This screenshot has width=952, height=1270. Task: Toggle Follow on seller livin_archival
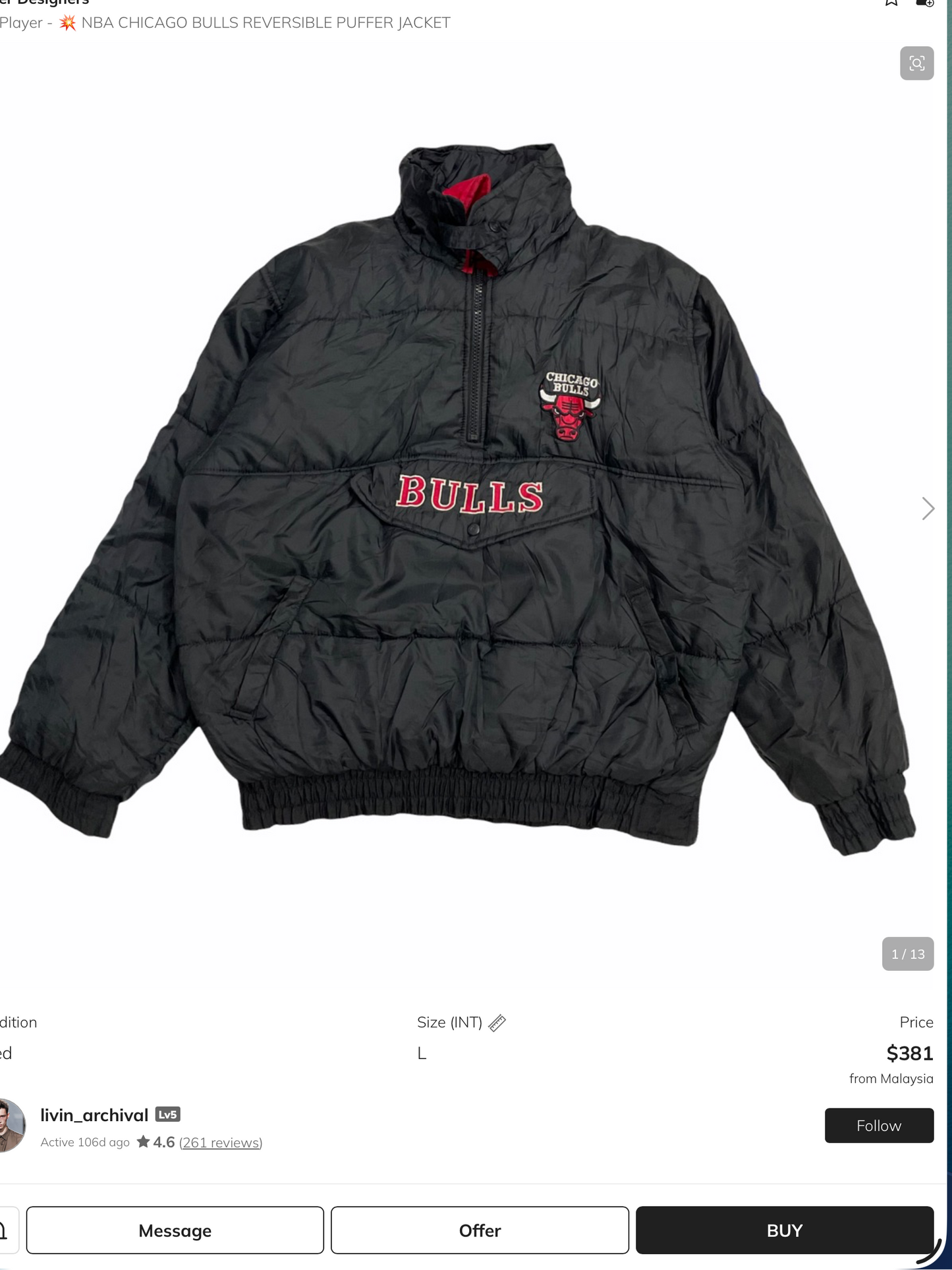pyautogui.click(x=879, y=1126)
